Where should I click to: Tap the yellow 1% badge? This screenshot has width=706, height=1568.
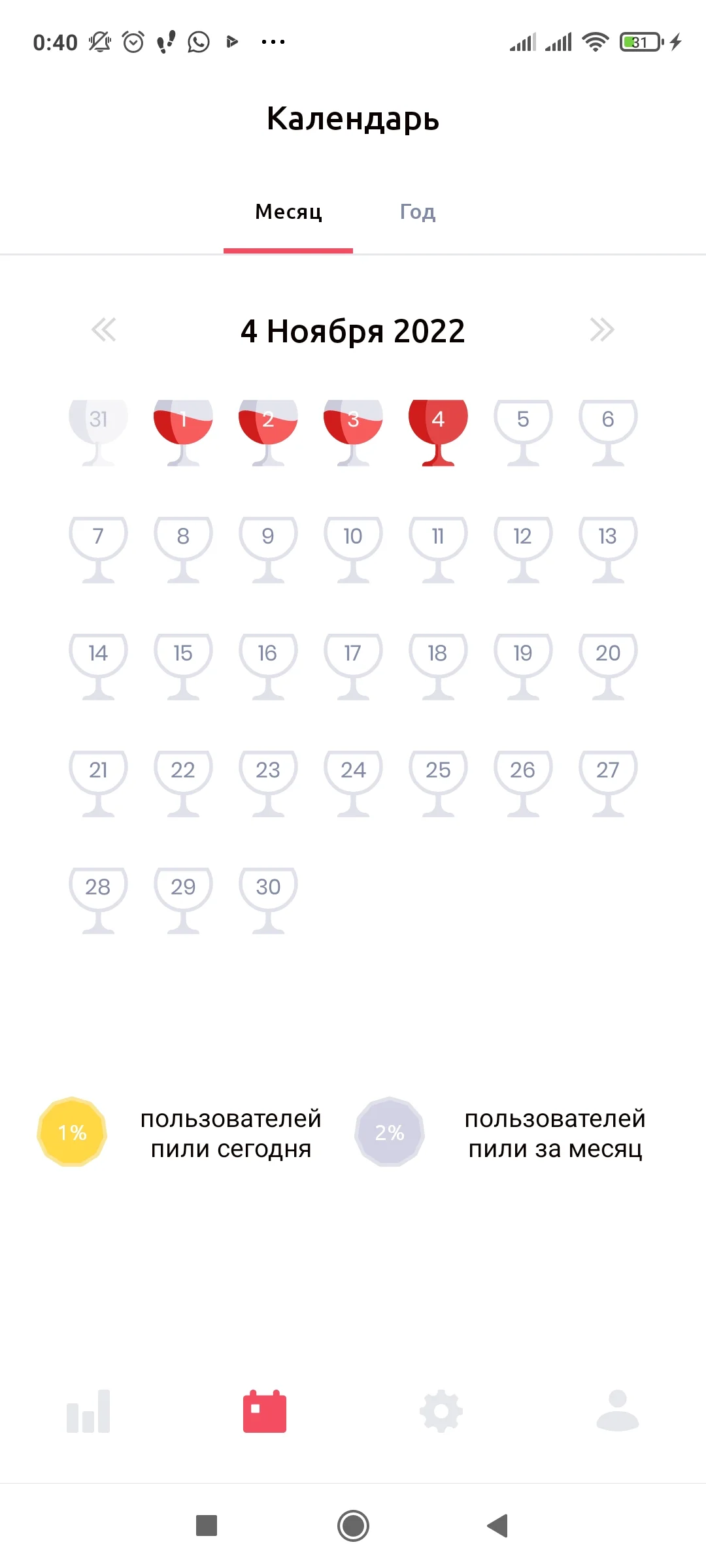click(x=72, y=1132)
